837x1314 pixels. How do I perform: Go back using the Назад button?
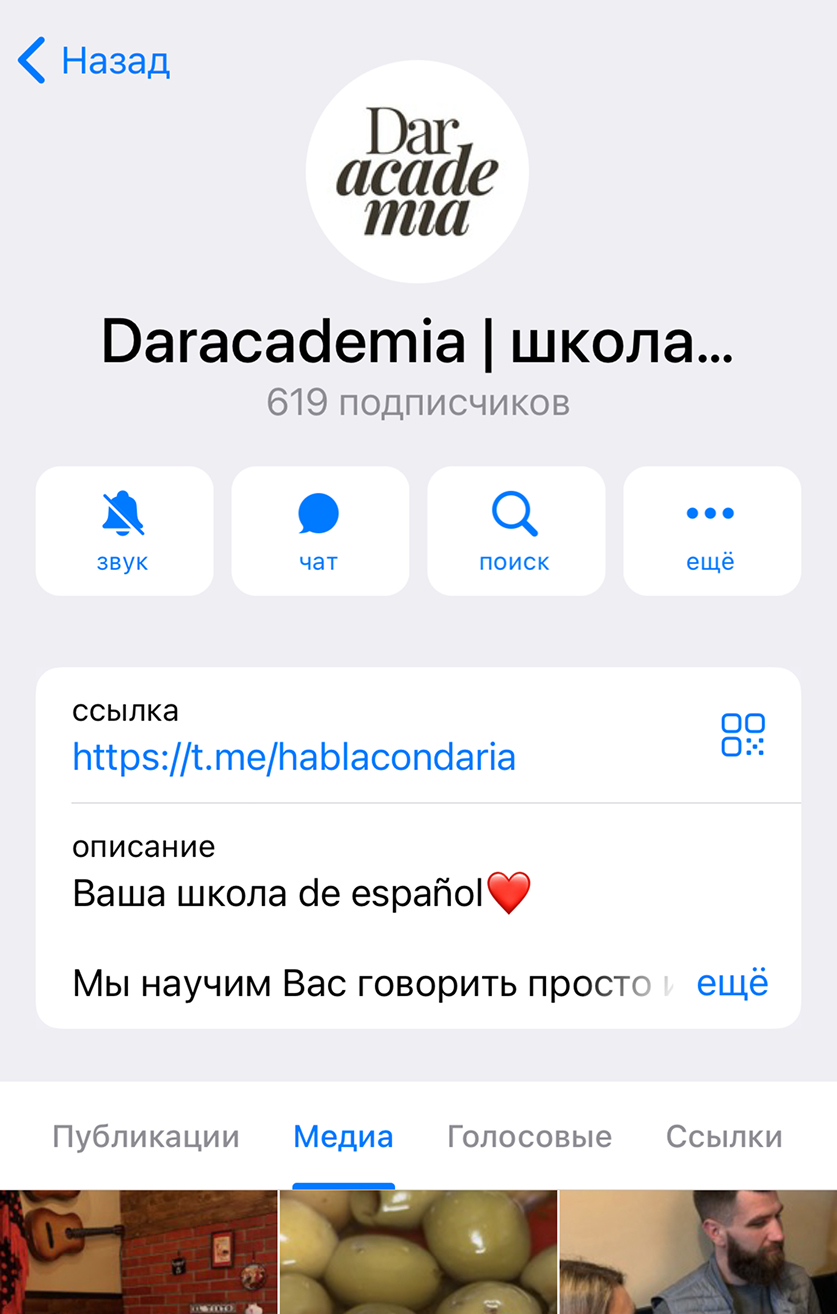[x=95, y=61]
